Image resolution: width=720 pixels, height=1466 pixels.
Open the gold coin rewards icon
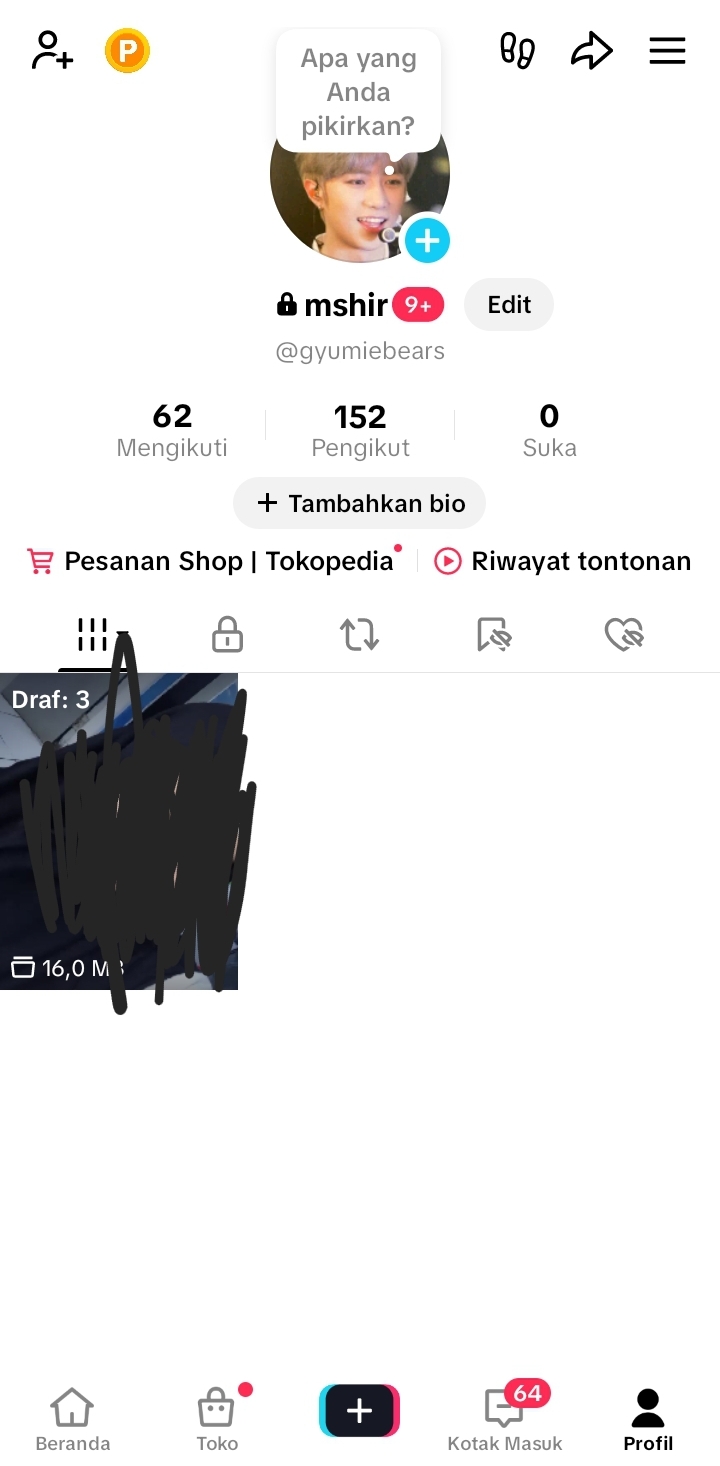127,50
